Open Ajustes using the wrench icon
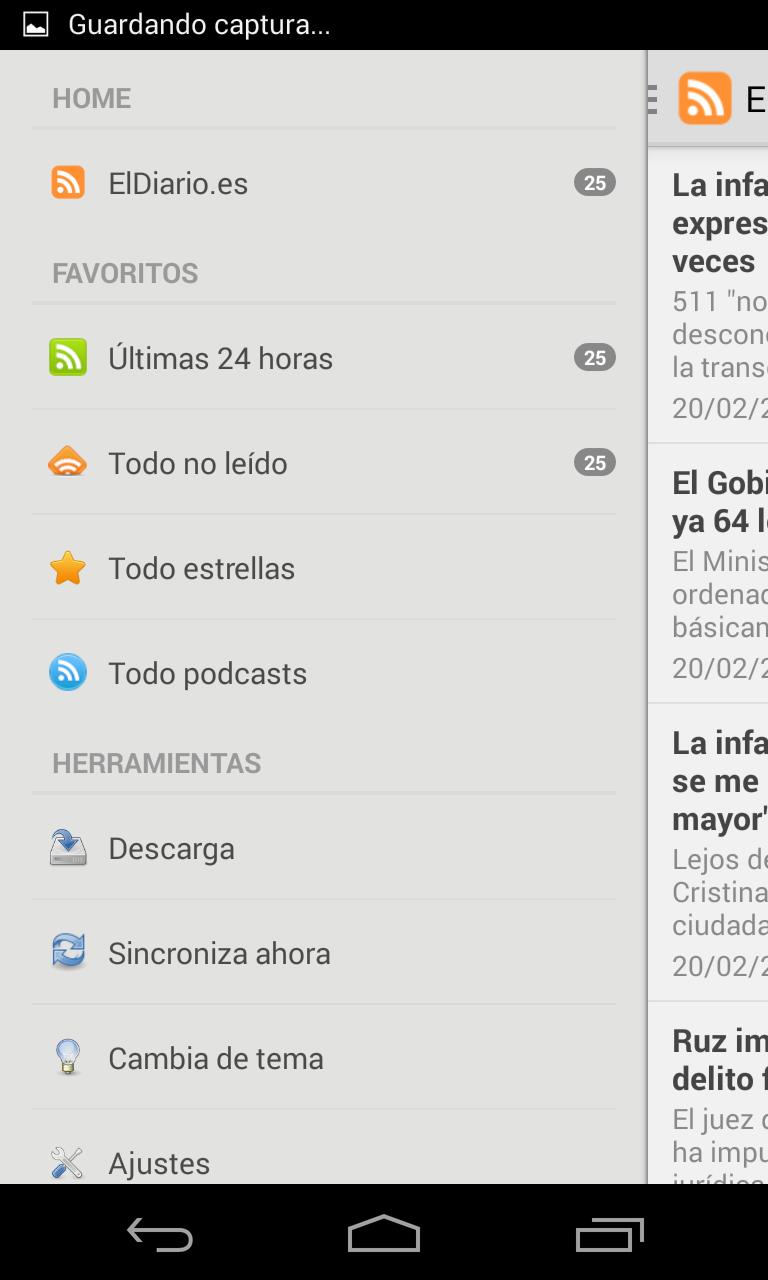 pos(68,1162)
